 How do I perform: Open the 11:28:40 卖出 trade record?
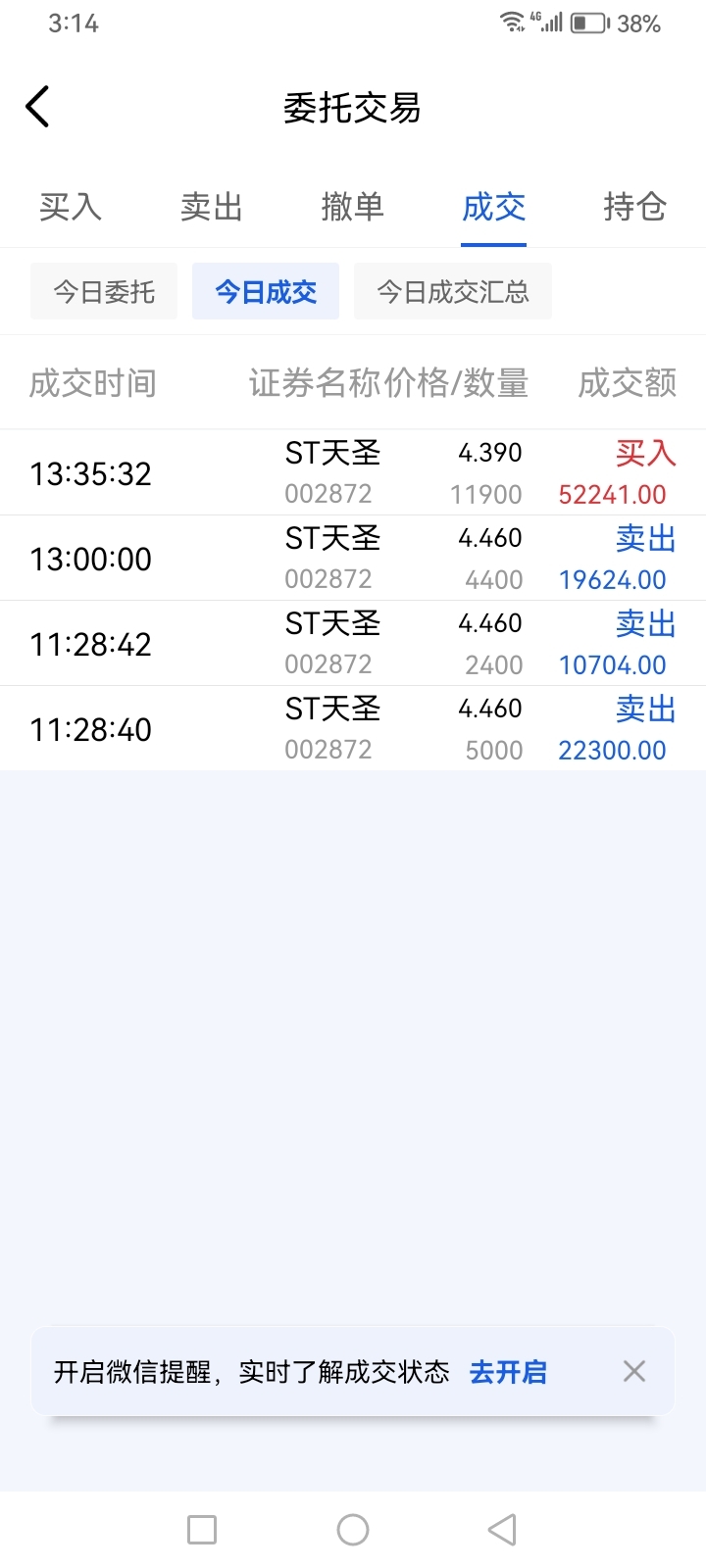click(x=353, y=729)
